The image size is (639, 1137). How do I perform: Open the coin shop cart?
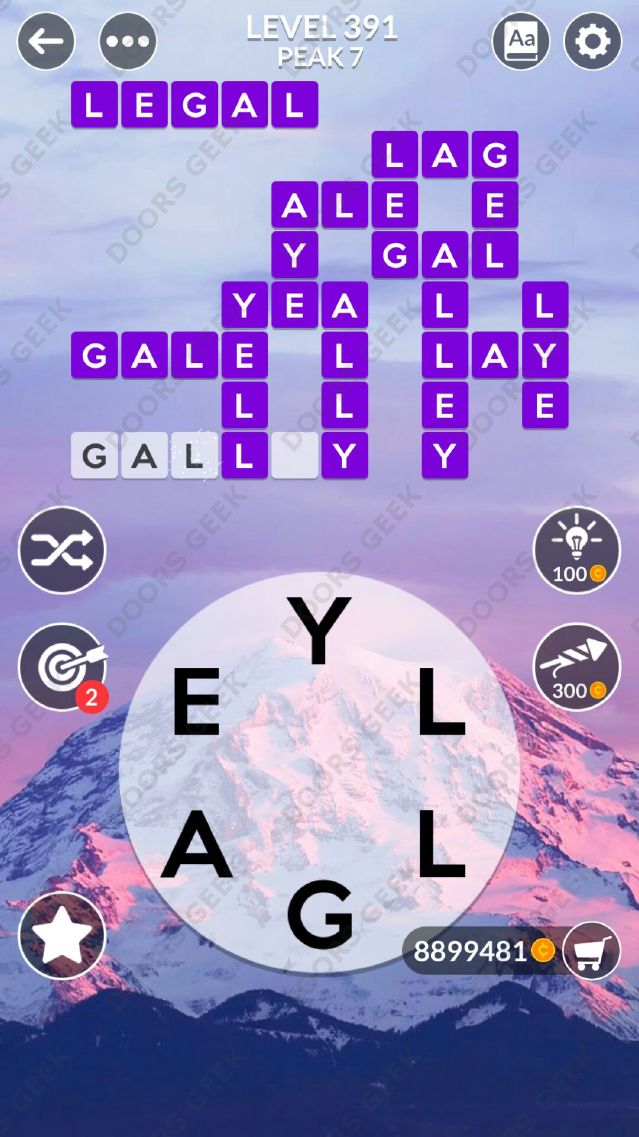591,950
